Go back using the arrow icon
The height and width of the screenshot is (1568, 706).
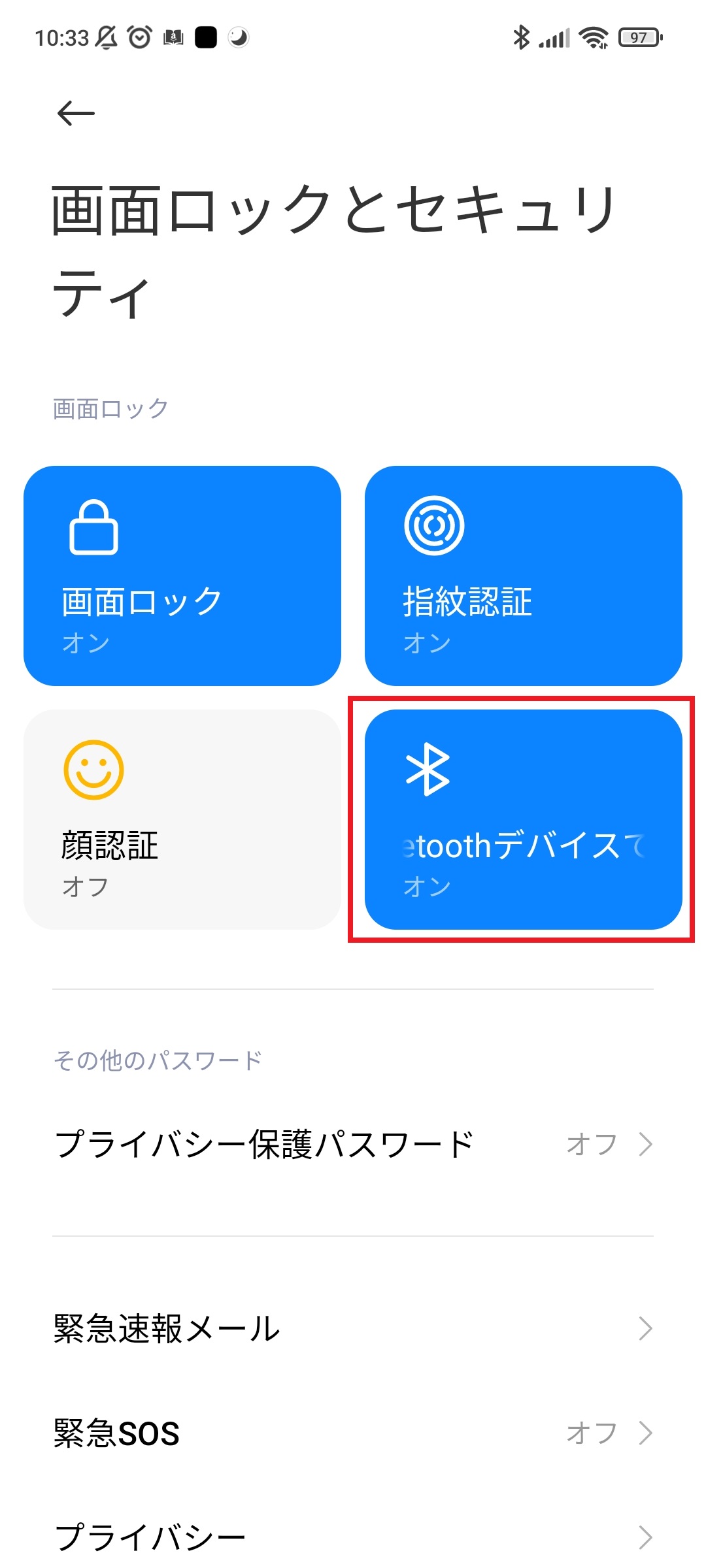point(76,114)
